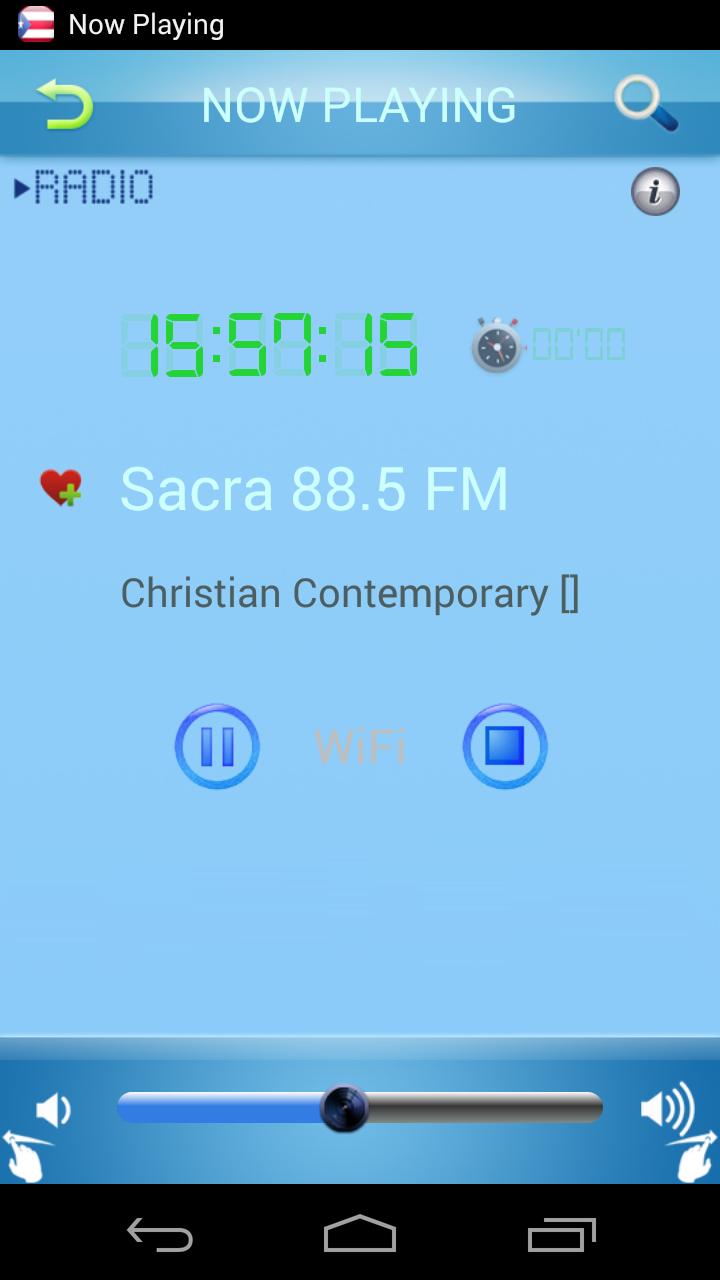The height and width of the screenshot is (1280, 720).
Task: Tap the Puerto Rico flag icon
Action: pos(35,24)
